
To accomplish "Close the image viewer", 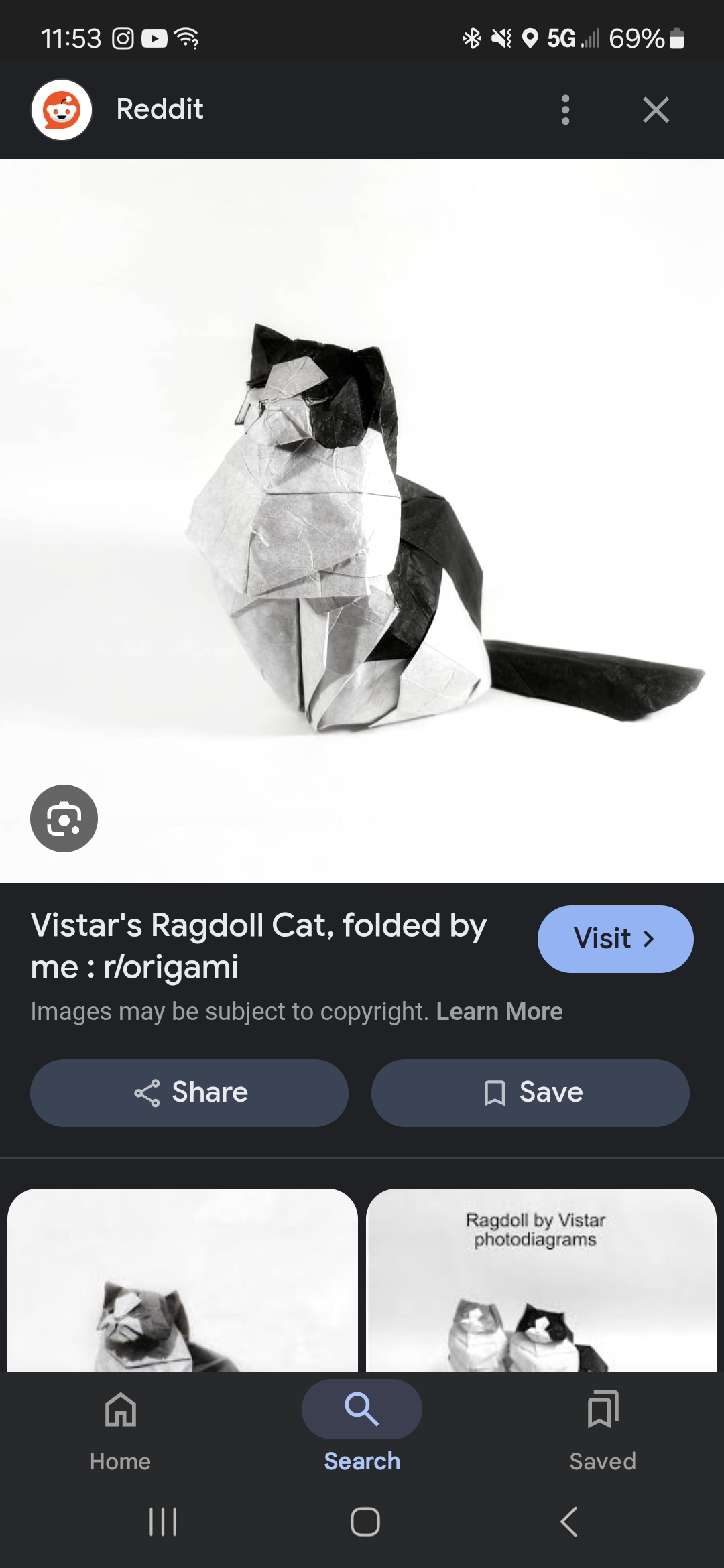I will [656, 109].
